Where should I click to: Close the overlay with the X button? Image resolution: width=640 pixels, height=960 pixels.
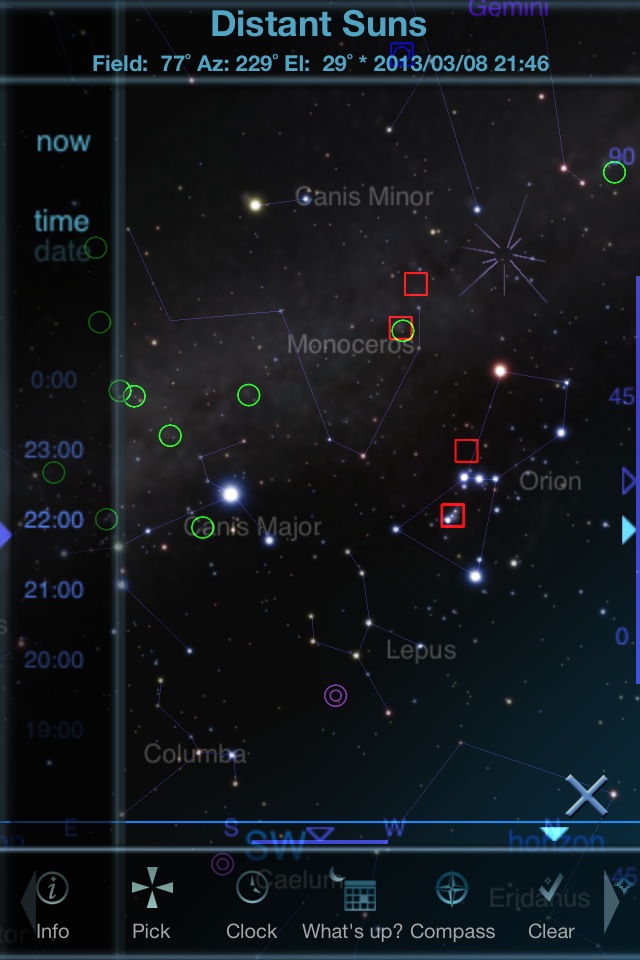point(586,796)
